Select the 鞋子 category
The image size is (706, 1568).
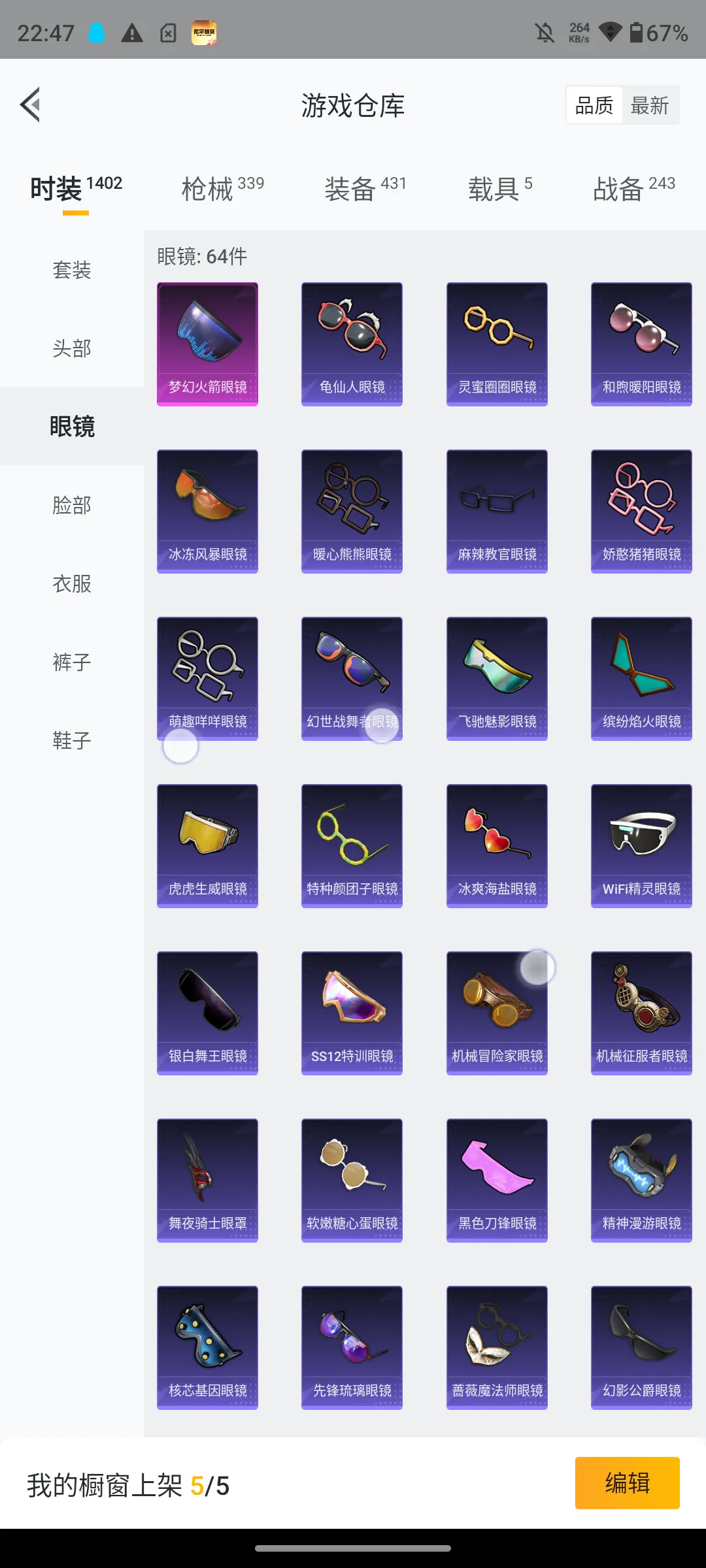tap(72, 740)
